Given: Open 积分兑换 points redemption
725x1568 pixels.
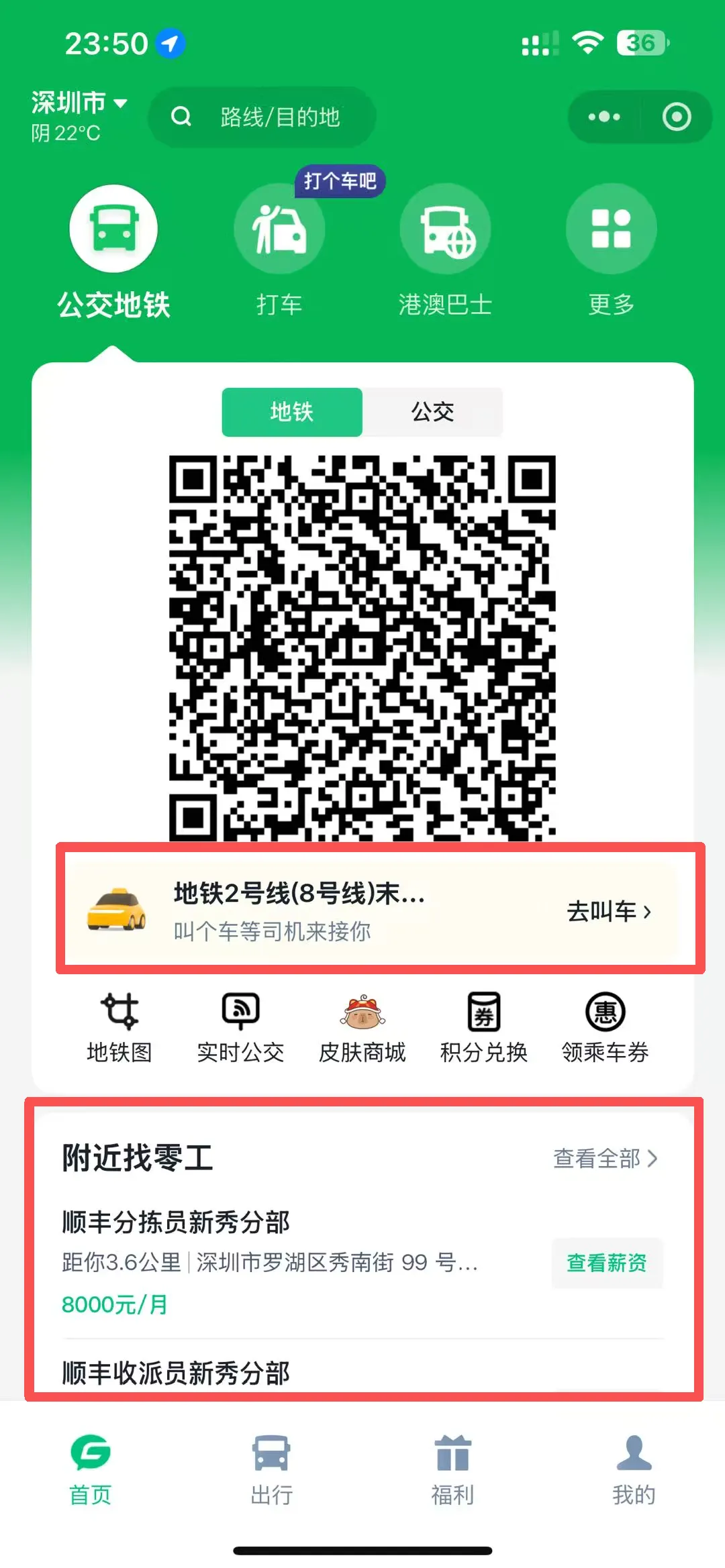Looking at the screenshot, I should tap(483, 1027).
